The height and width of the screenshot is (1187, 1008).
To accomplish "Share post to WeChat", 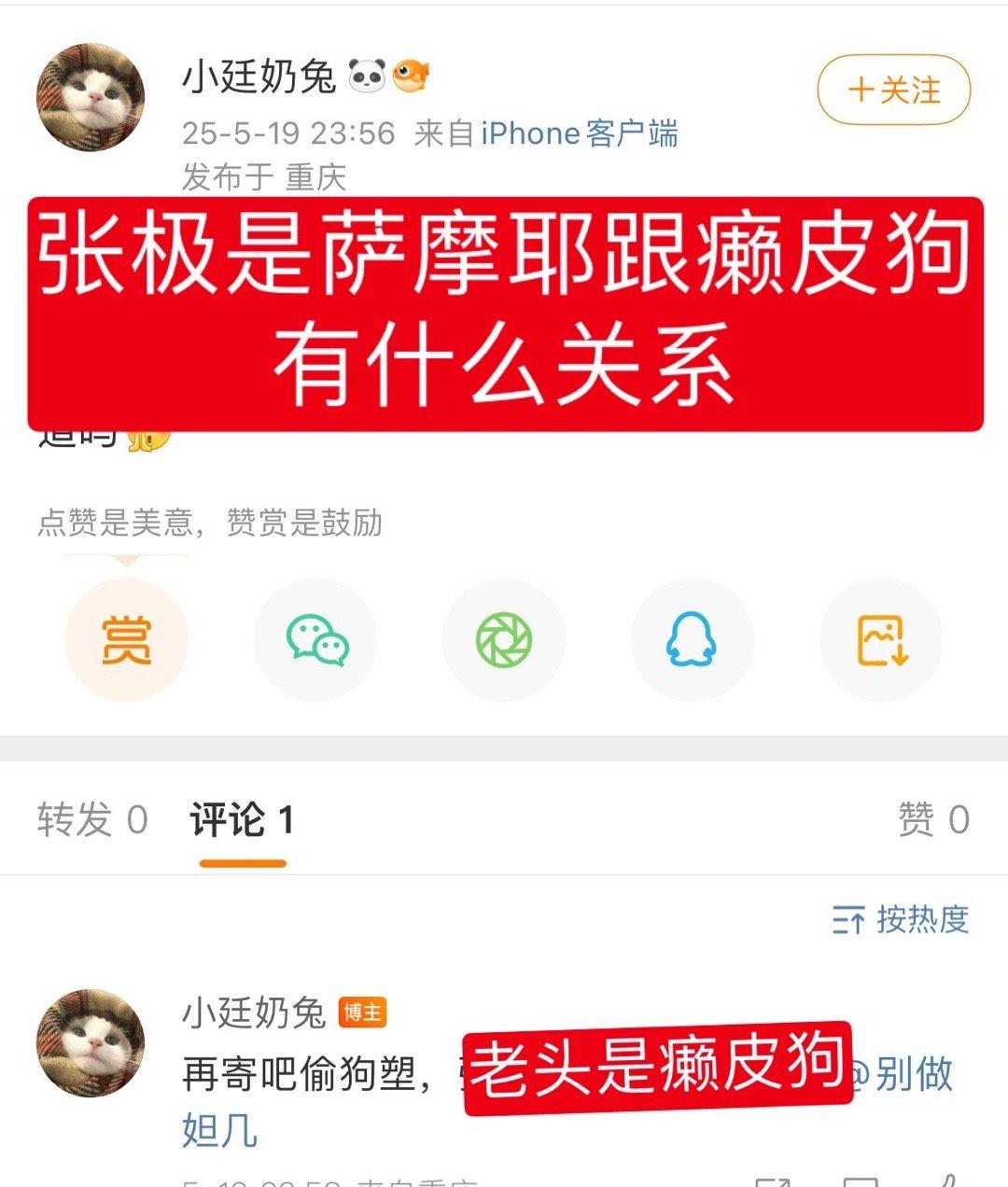I will point(315,640).
